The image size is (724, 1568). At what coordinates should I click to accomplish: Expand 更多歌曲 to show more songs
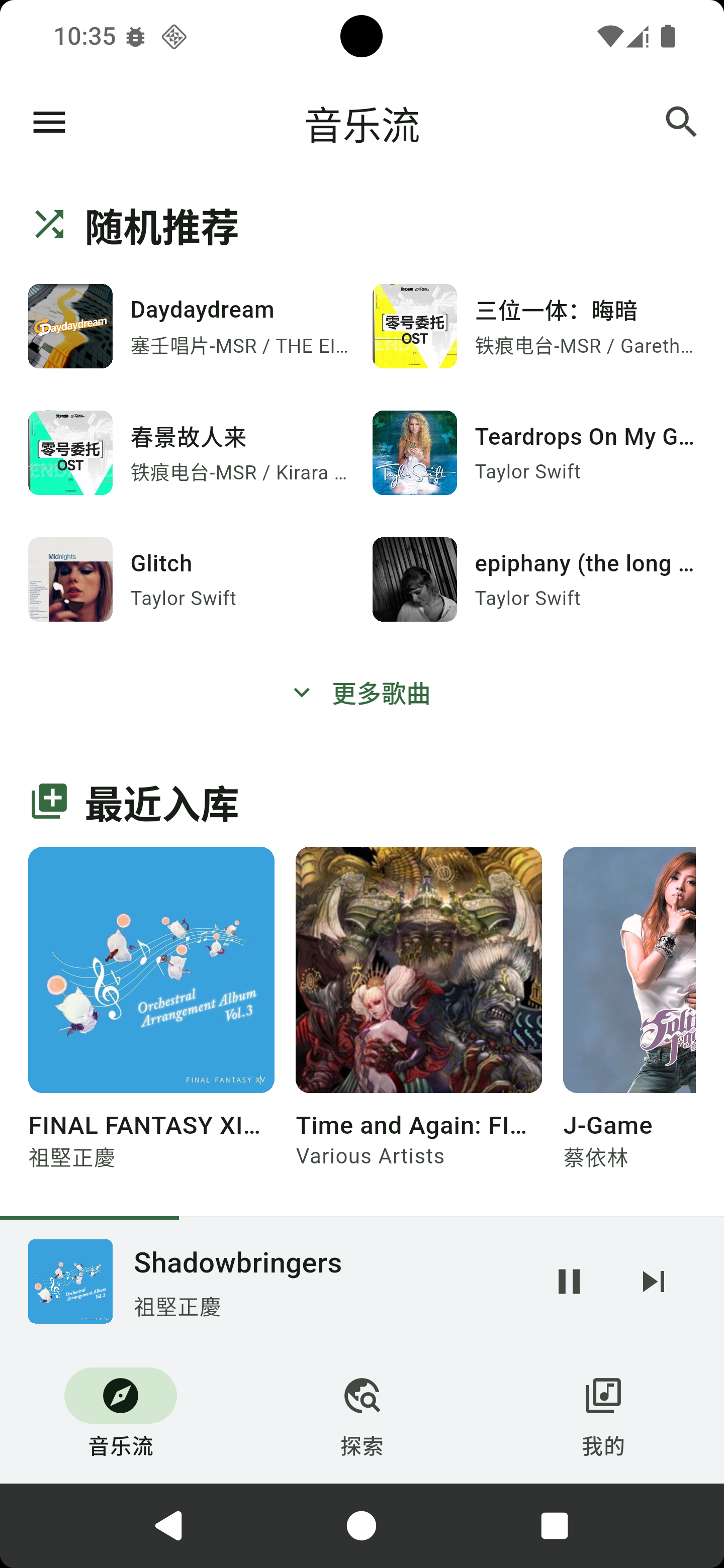click(361, 694)
